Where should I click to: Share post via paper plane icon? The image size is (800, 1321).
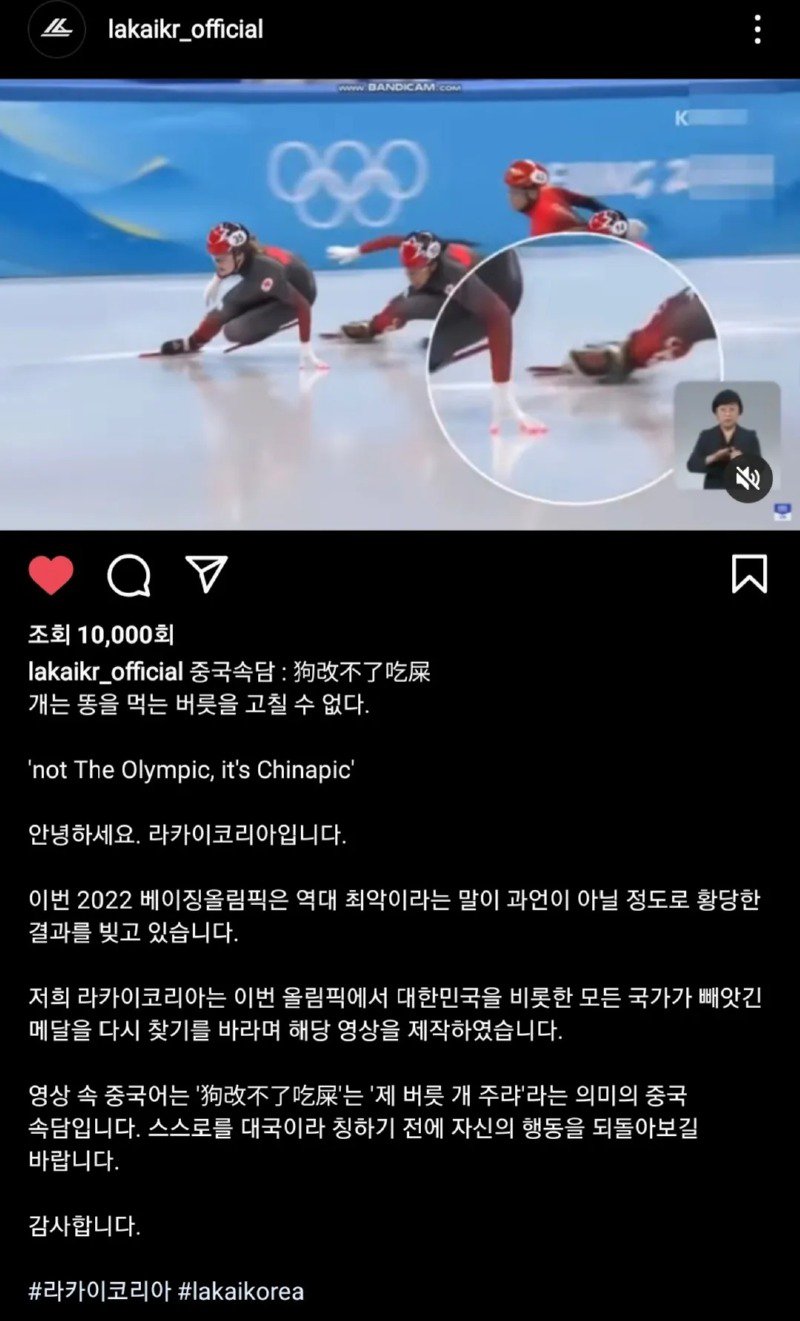(207, 574)
